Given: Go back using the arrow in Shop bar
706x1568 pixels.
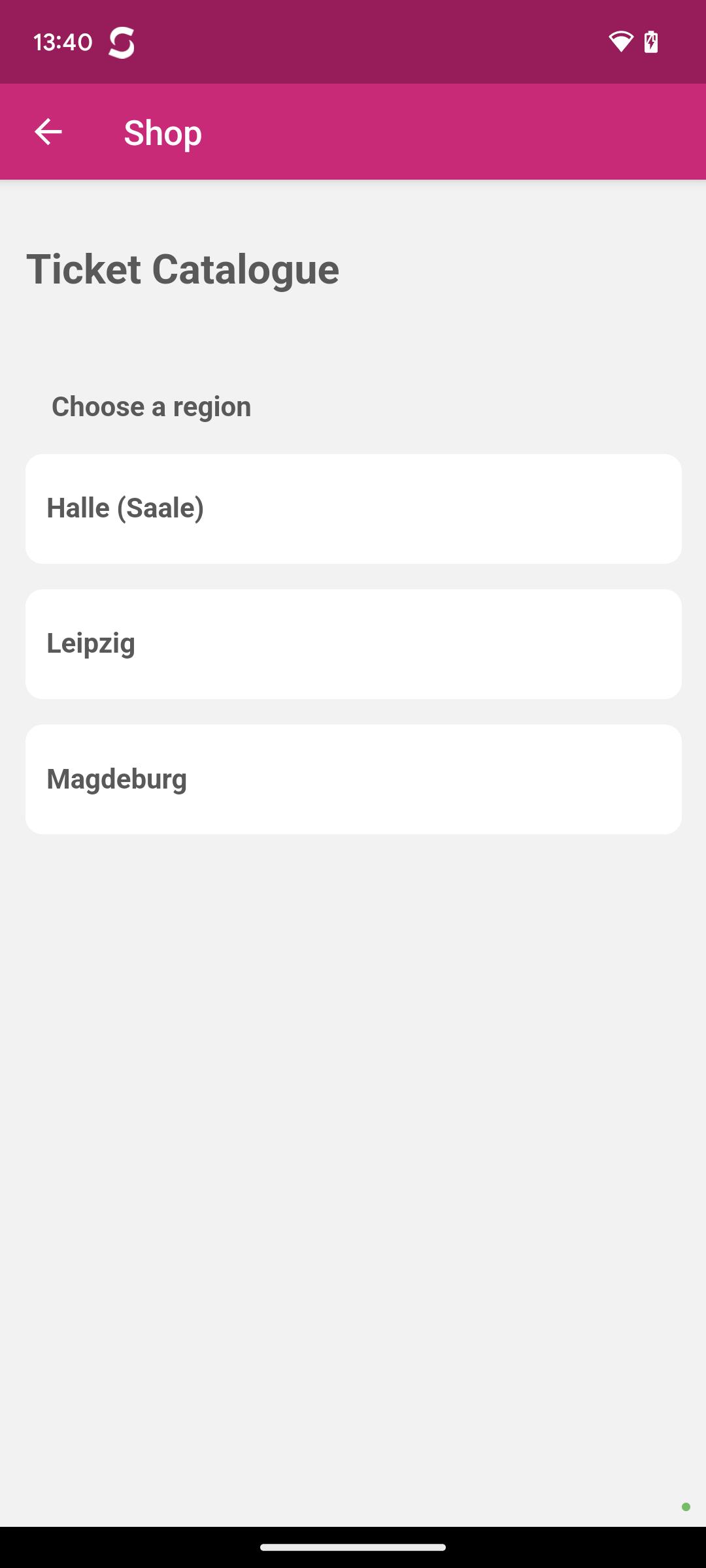Looking at the screenshot, I should (x=48, y=132).
